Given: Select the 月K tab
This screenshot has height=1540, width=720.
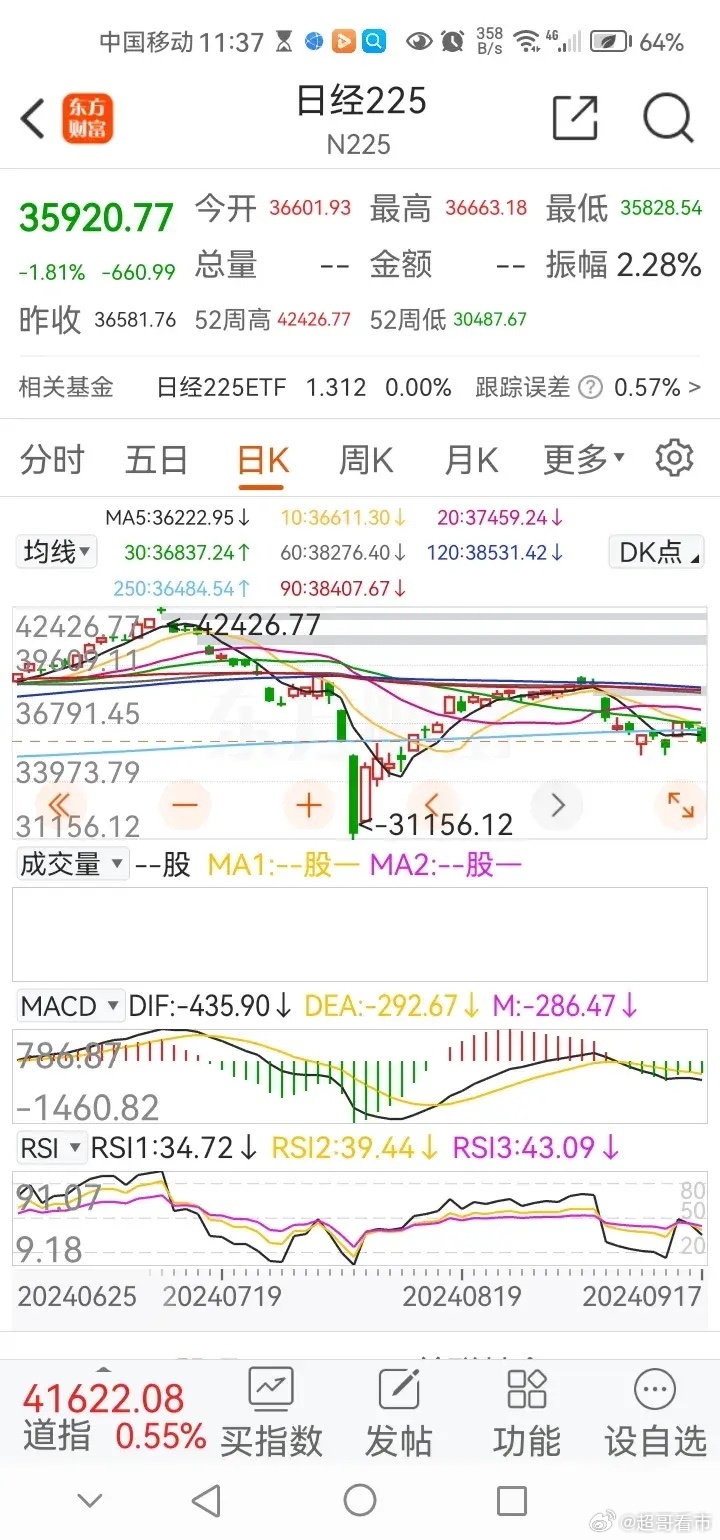Looking at the screenshot, I should coord(471,460).
